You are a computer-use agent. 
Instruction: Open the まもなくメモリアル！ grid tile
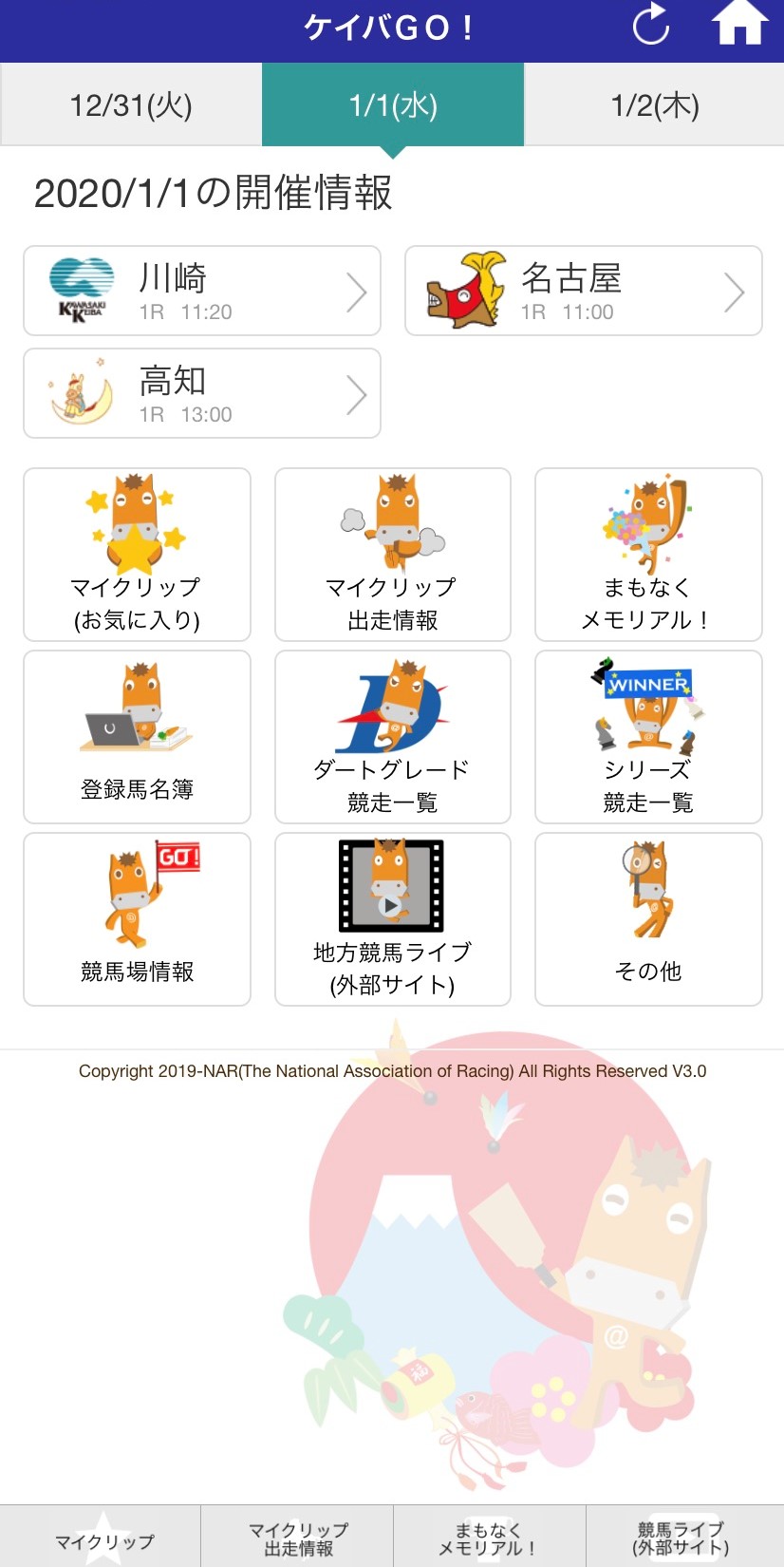648,555
